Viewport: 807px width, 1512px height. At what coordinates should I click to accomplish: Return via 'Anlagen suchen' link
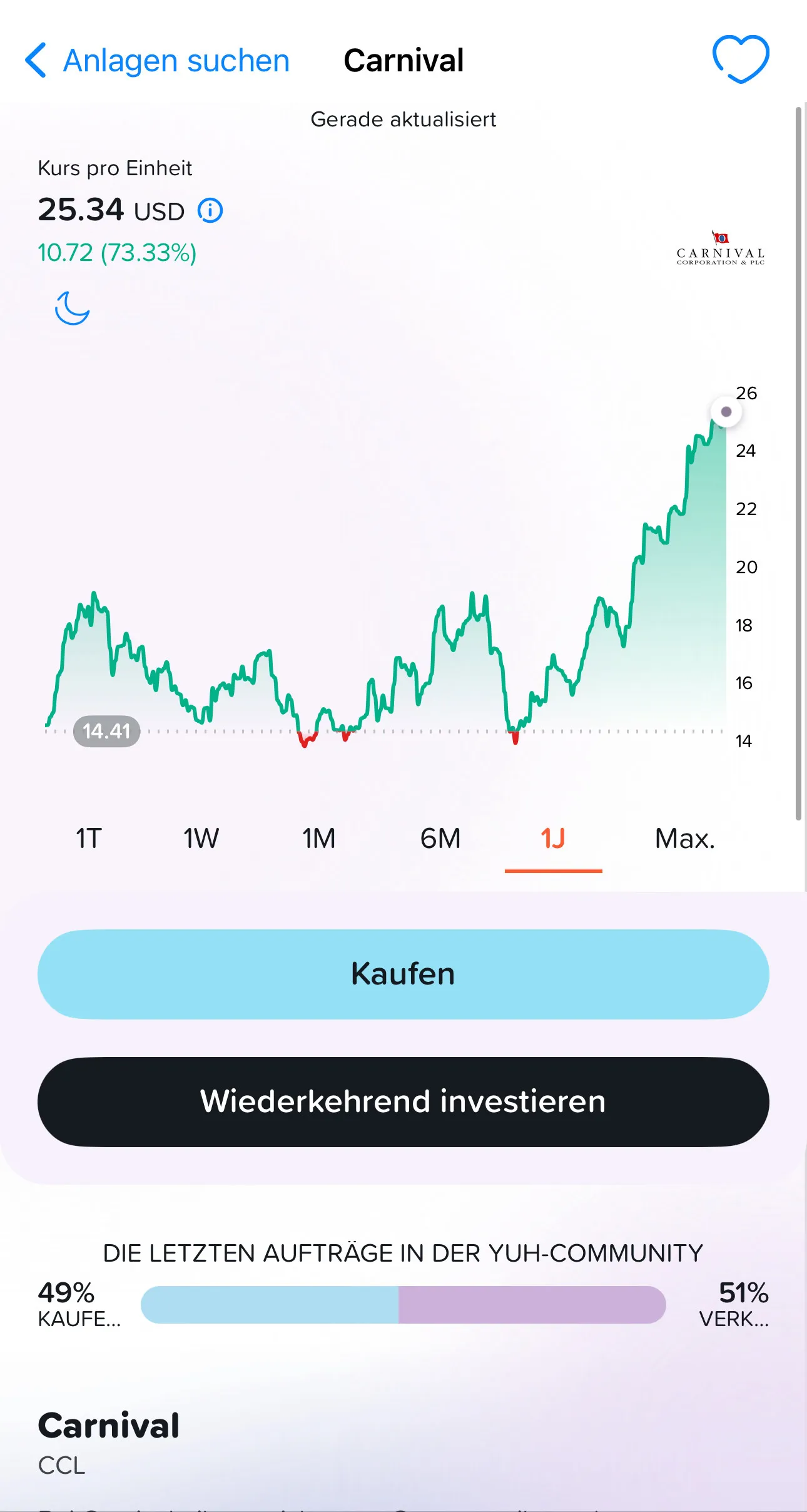click(175, 59)
